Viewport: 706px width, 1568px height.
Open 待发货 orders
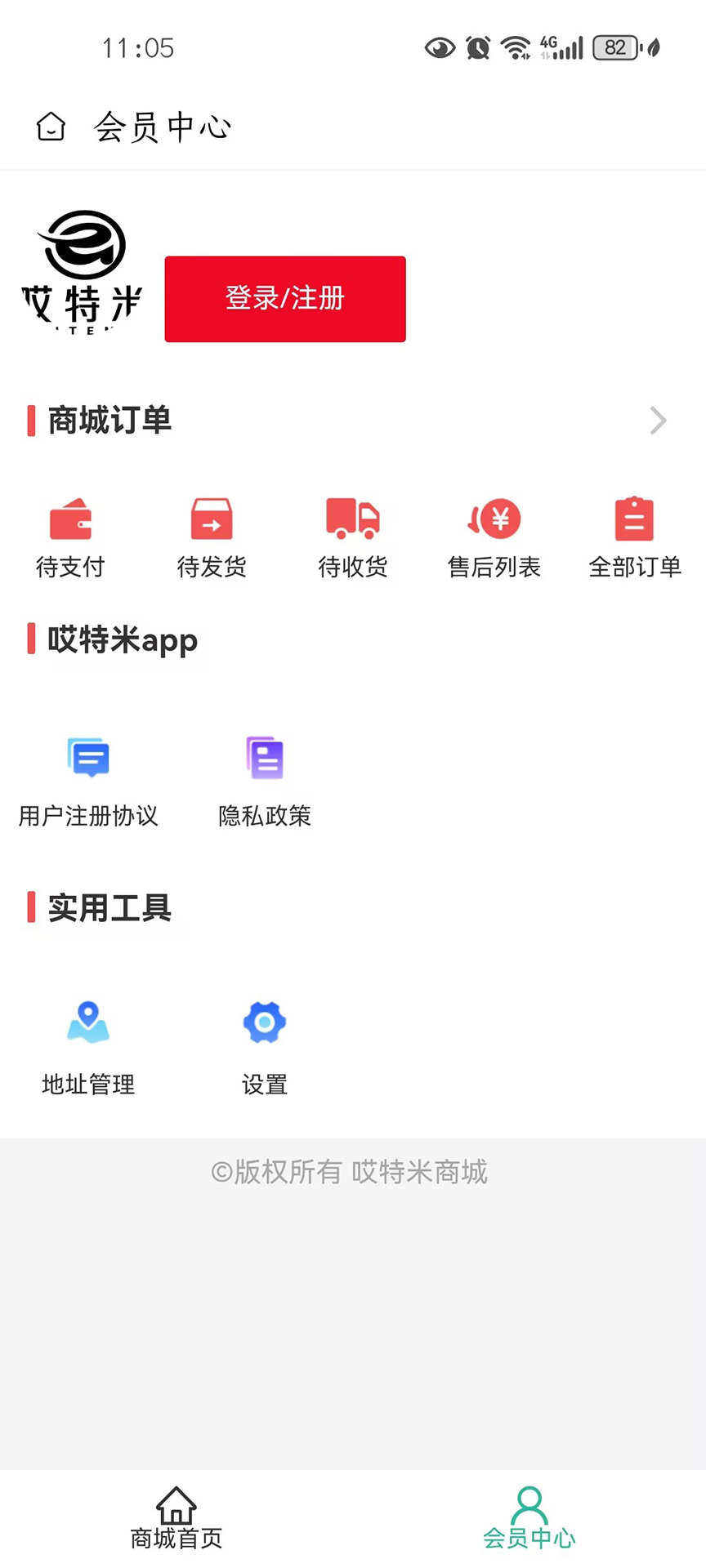212,535
